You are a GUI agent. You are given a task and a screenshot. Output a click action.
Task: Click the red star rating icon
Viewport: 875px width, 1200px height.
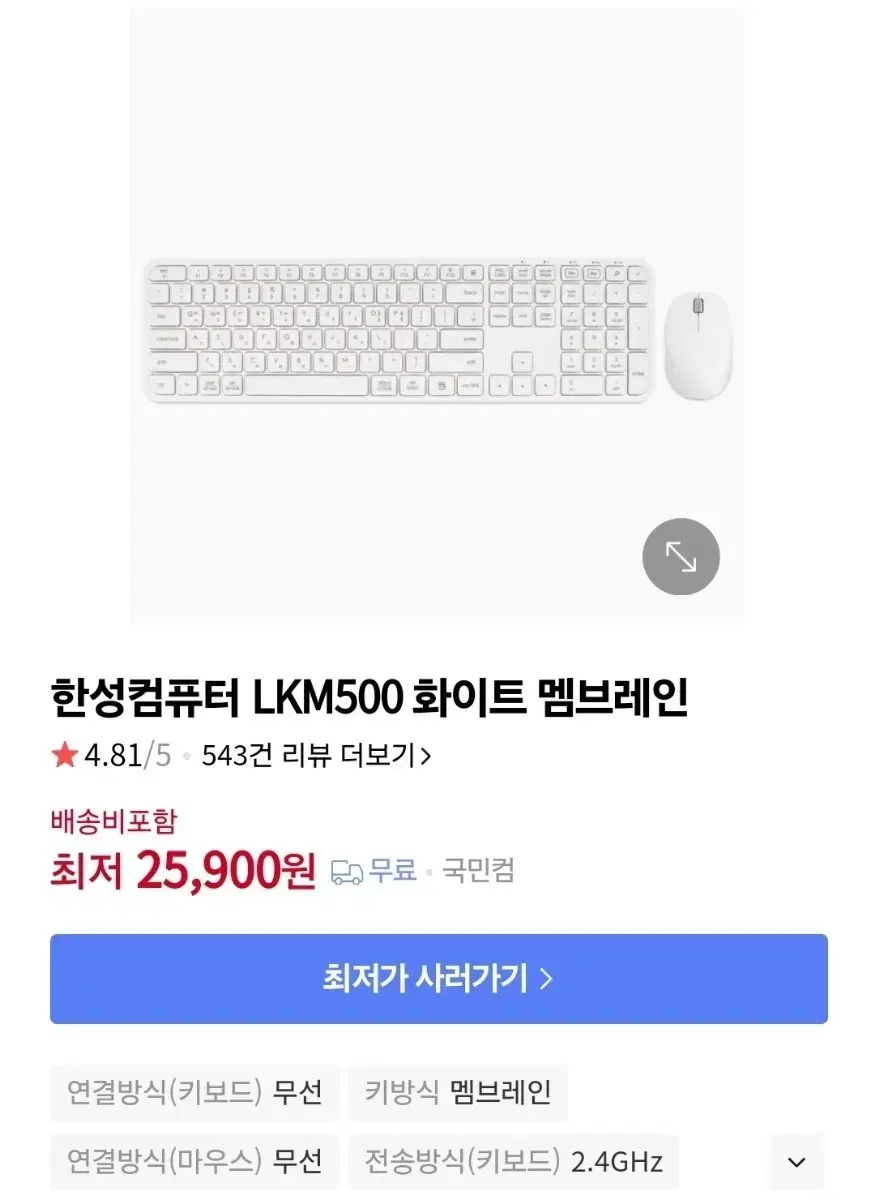coord(64,756)
